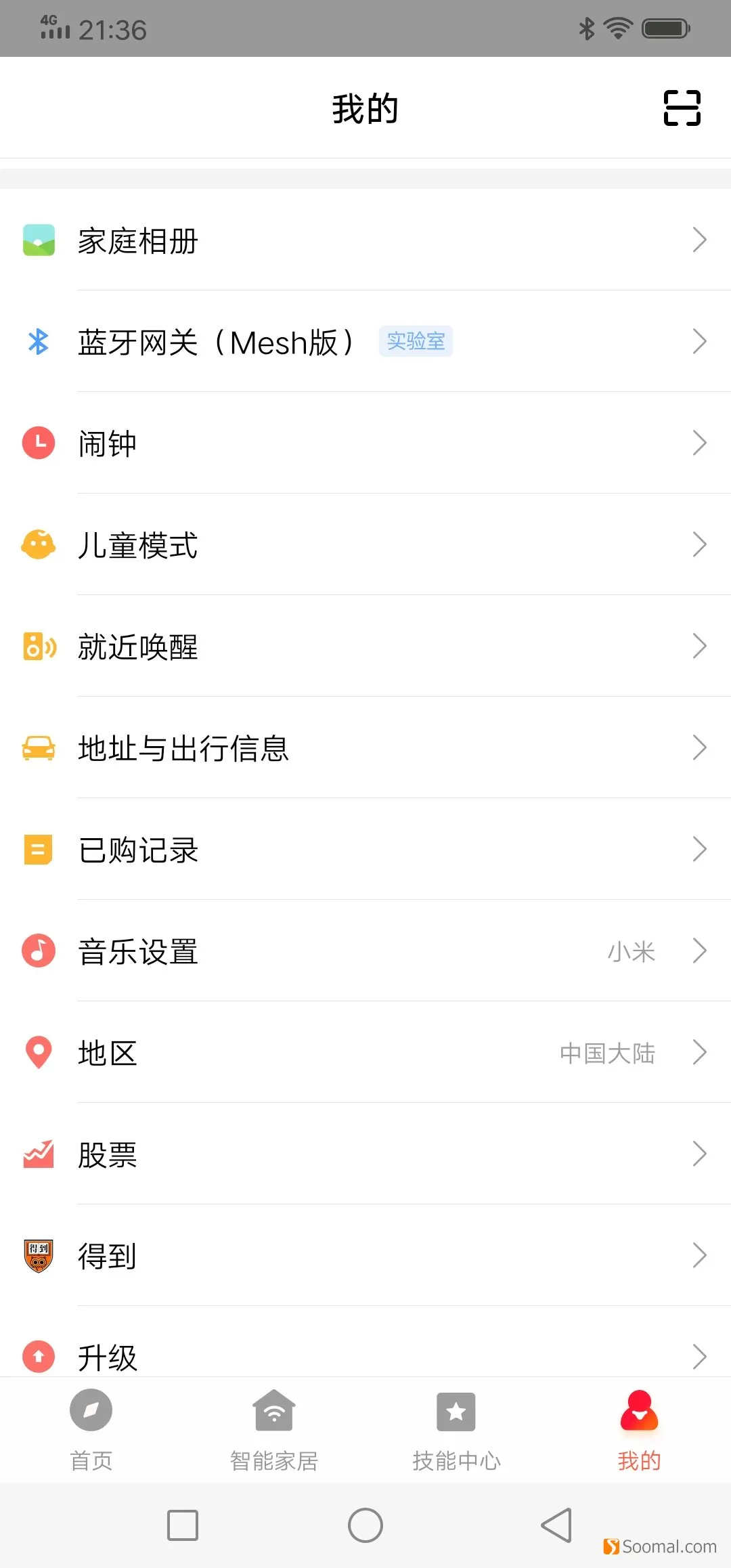
Task: Open 地址与出行信息
Action: pos(365,748)
